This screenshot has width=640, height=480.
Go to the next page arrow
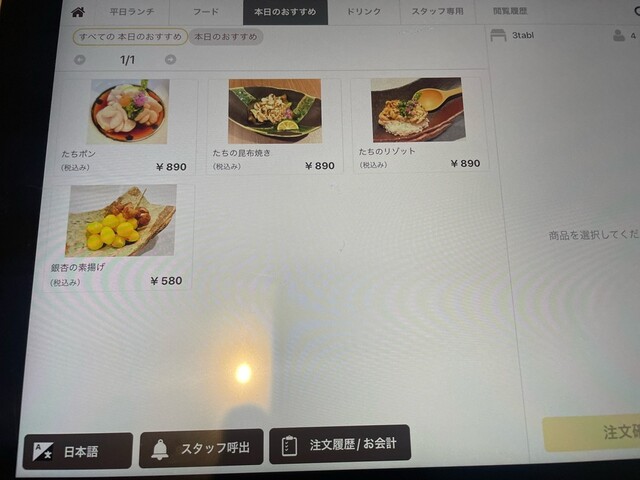[x=171, y=60]
